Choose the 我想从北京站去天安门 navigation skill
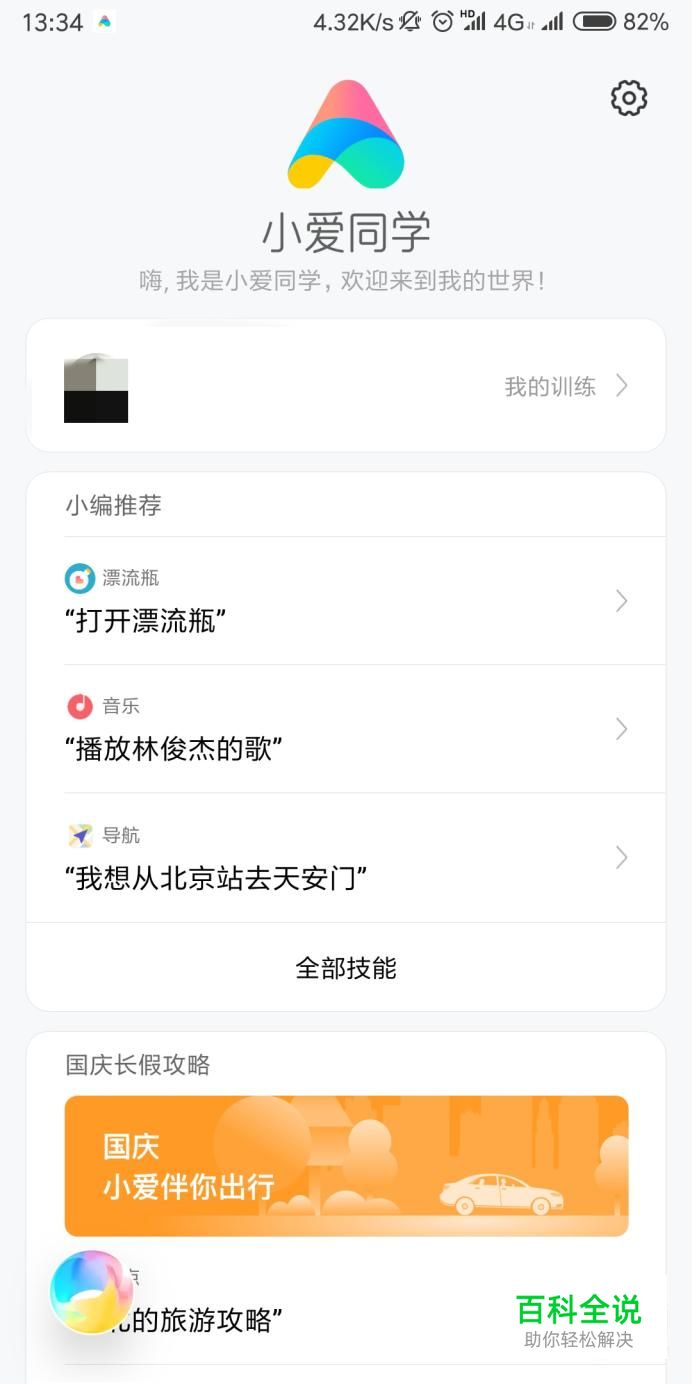 pyautogui.click(x=346, y=859)
